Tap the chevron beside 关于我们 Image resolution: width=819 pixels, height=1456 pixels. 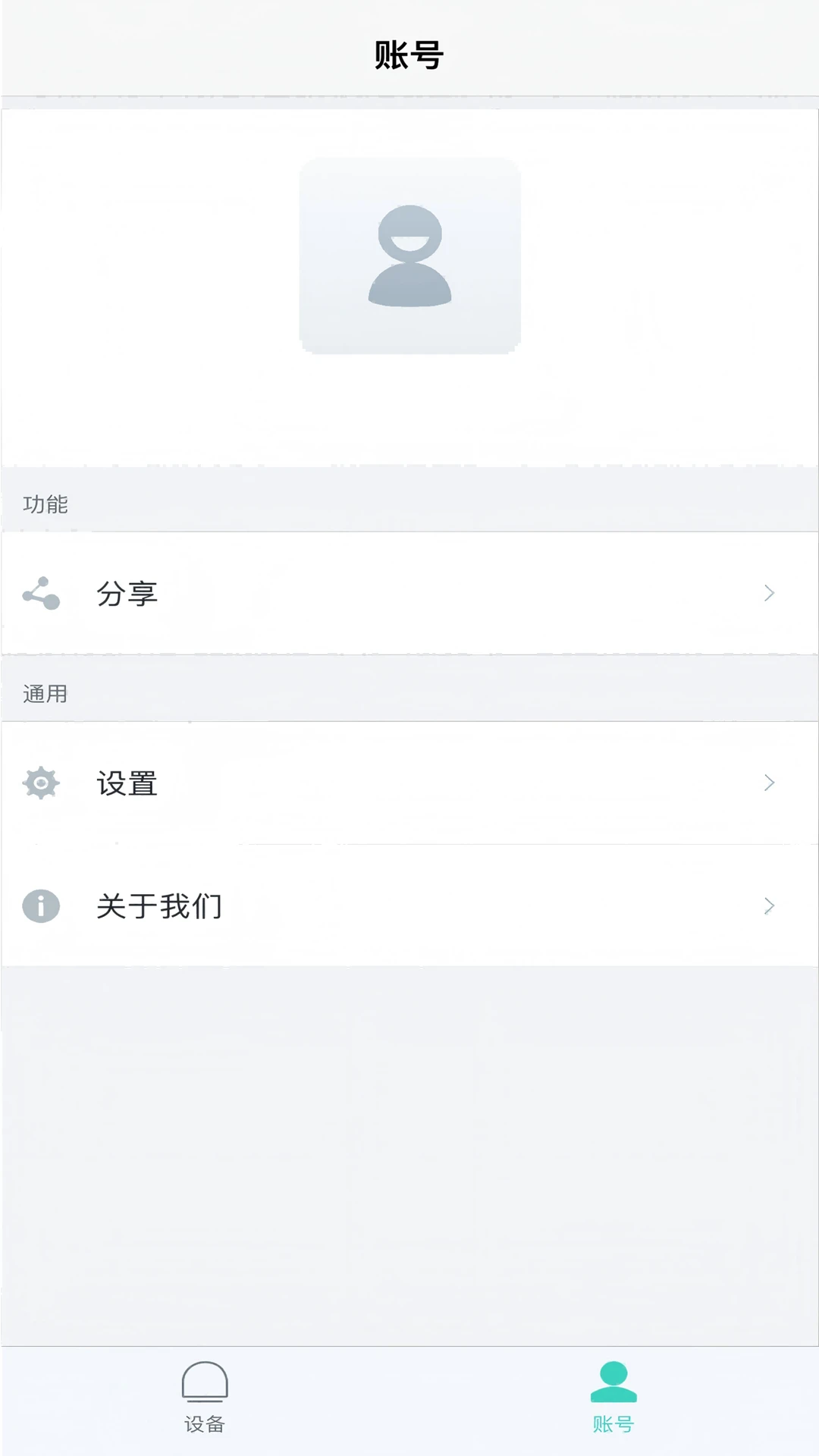770,905
